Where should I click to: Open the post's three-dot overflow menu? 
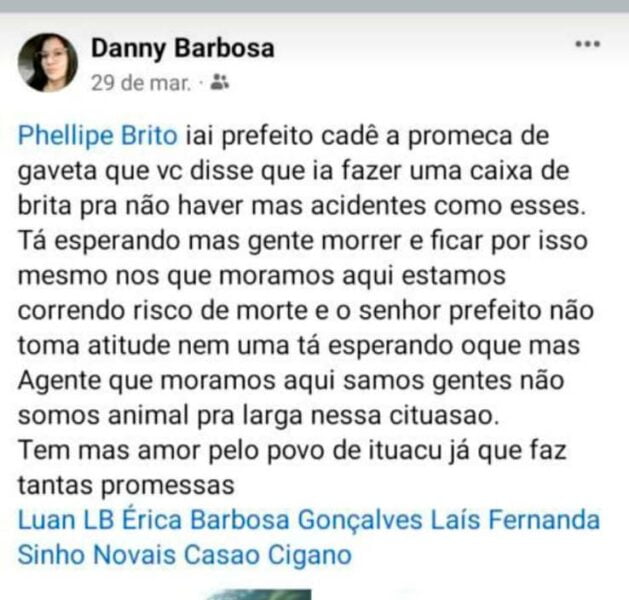coord(588,44)
